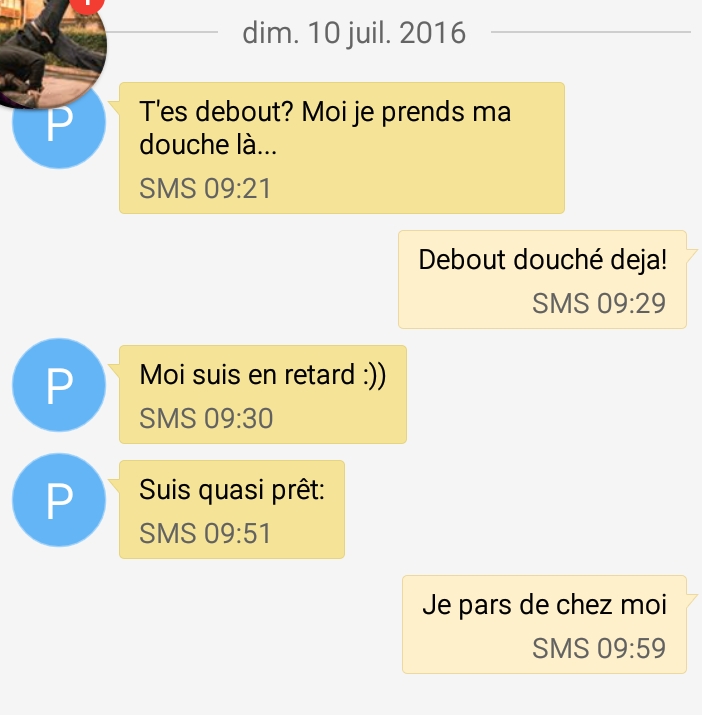Viewport: 702px width, 715px height.
Task: Tap contact avatar beside "Moi suis en retard"
Action: (x=59, y=386)
